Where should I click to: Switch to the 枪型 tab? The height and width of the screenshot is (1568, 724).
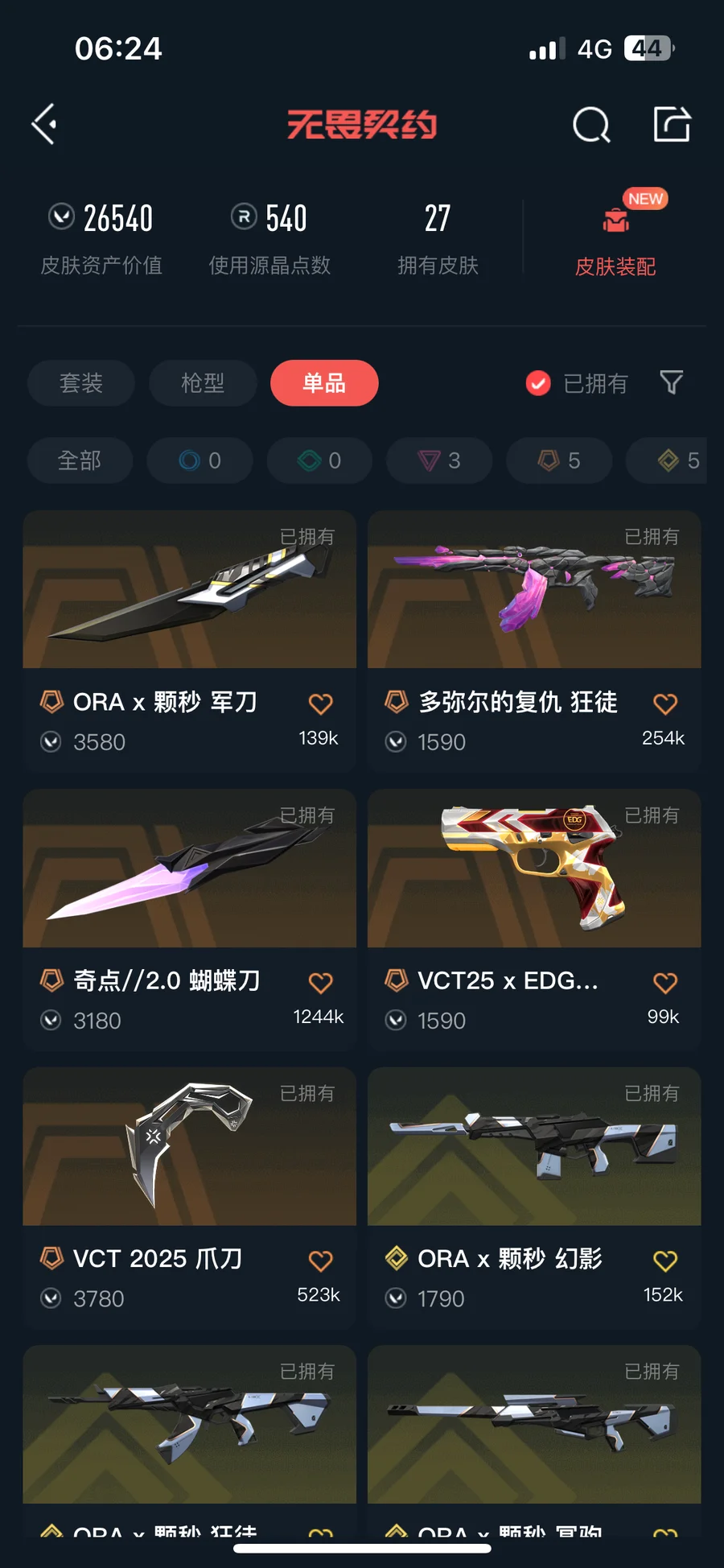pyautogui.click(x=203, y=383)
